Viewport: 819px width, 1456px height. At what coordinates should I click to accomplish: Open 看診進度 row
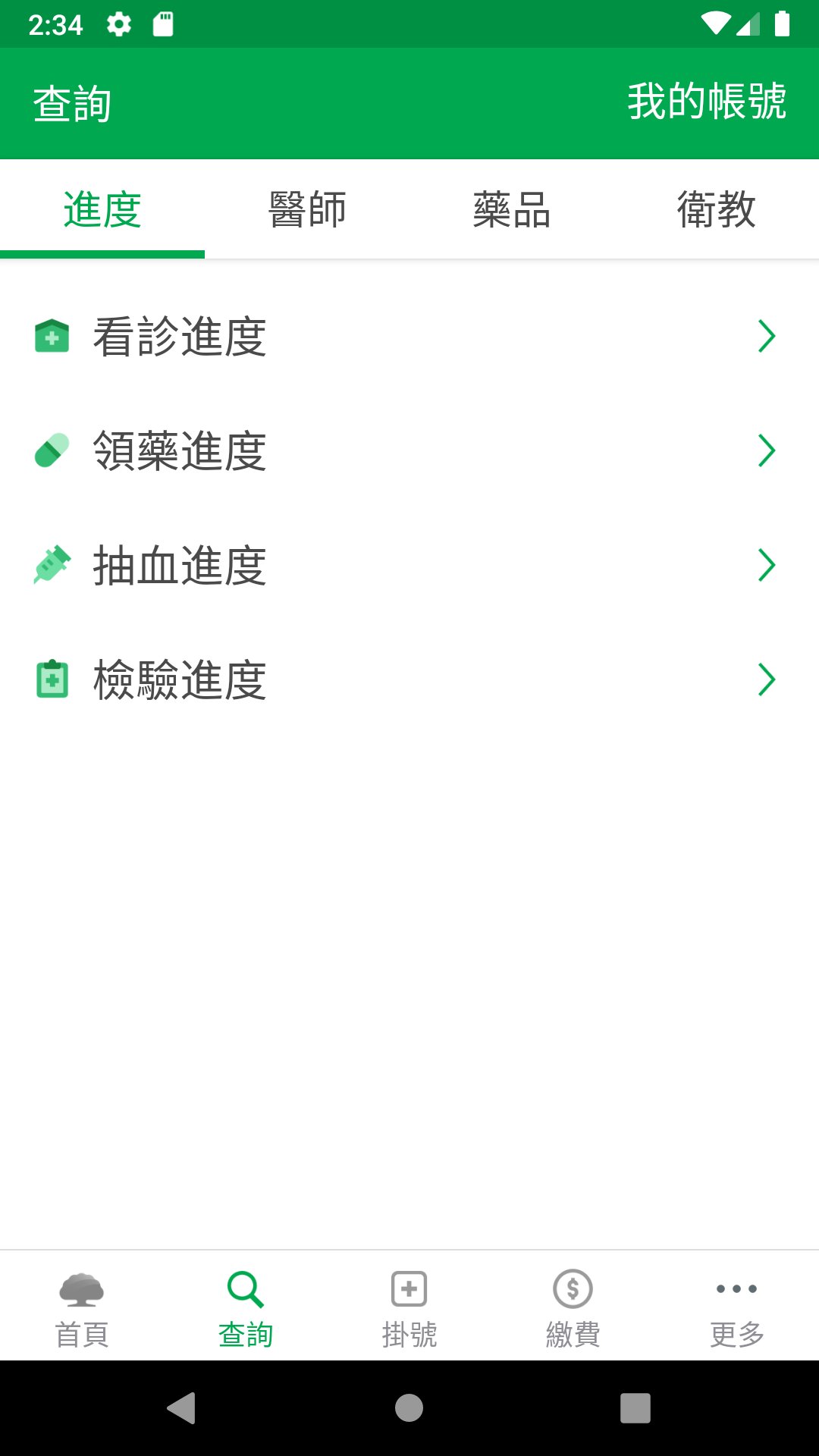pyautogui.click(x=409, y=337)
